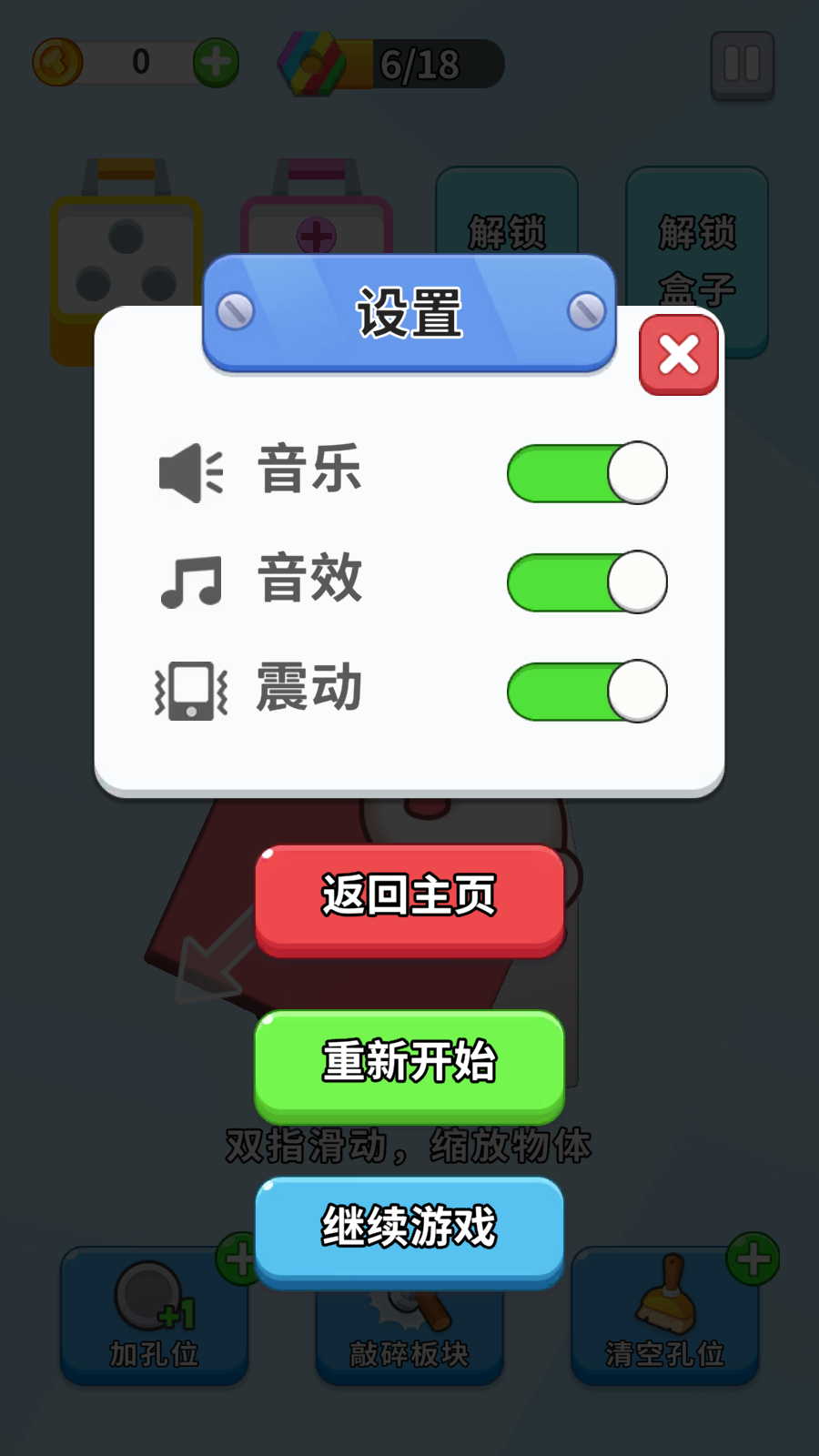Tap the red 返回主页 button
Viewport: 819px width, 1456px height.
pos(409,897)
